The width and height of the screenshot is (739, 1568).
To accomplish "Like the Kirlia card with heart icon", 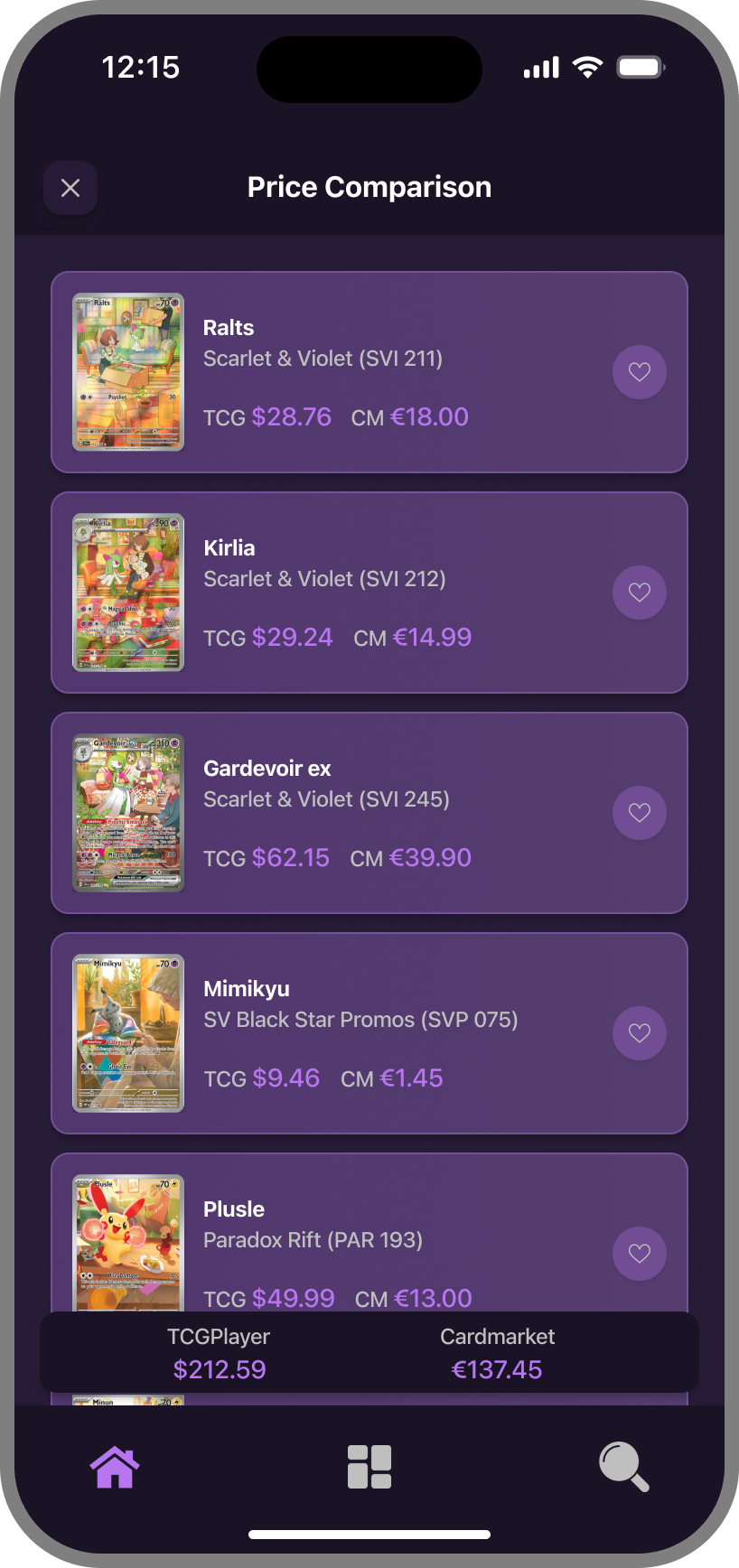I will pos(640,593).
